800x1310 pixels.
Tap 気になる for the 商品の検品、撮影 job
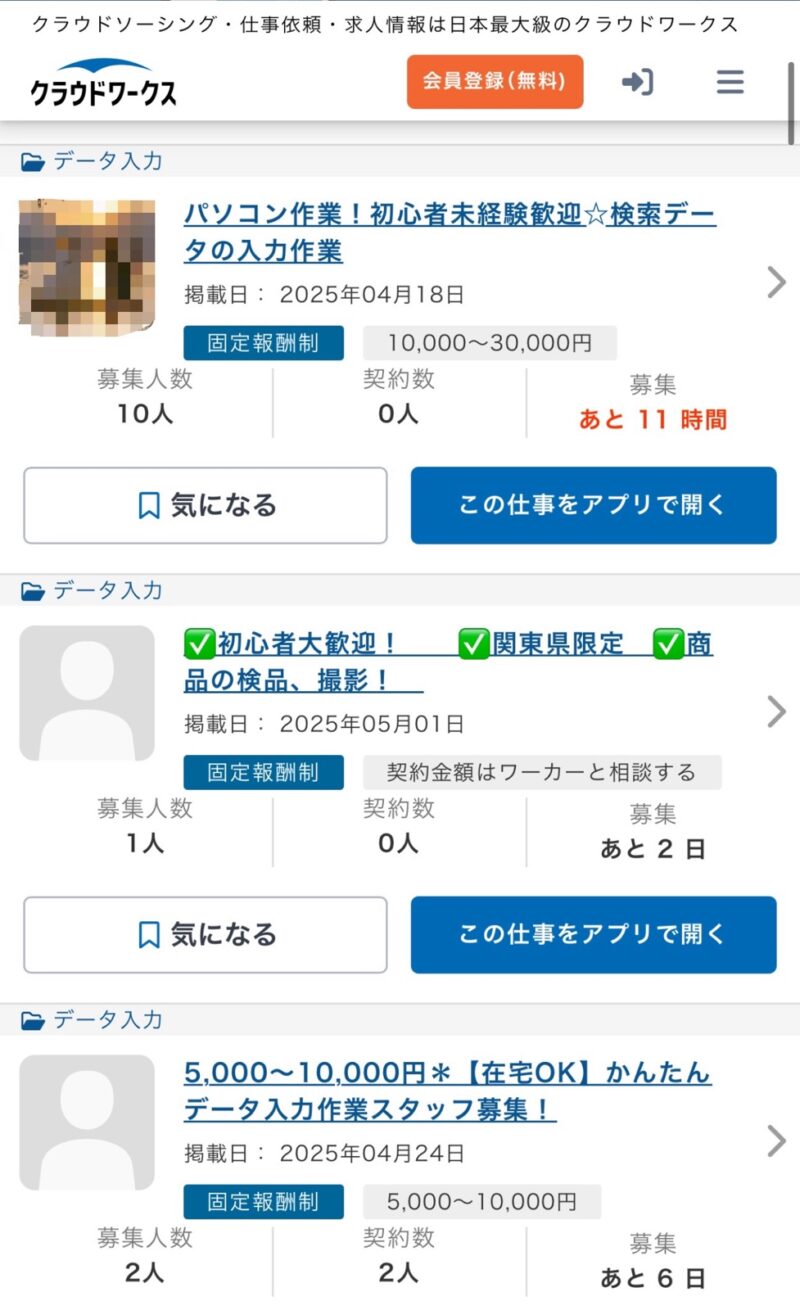pyautogui.click(x=205, y=934)
